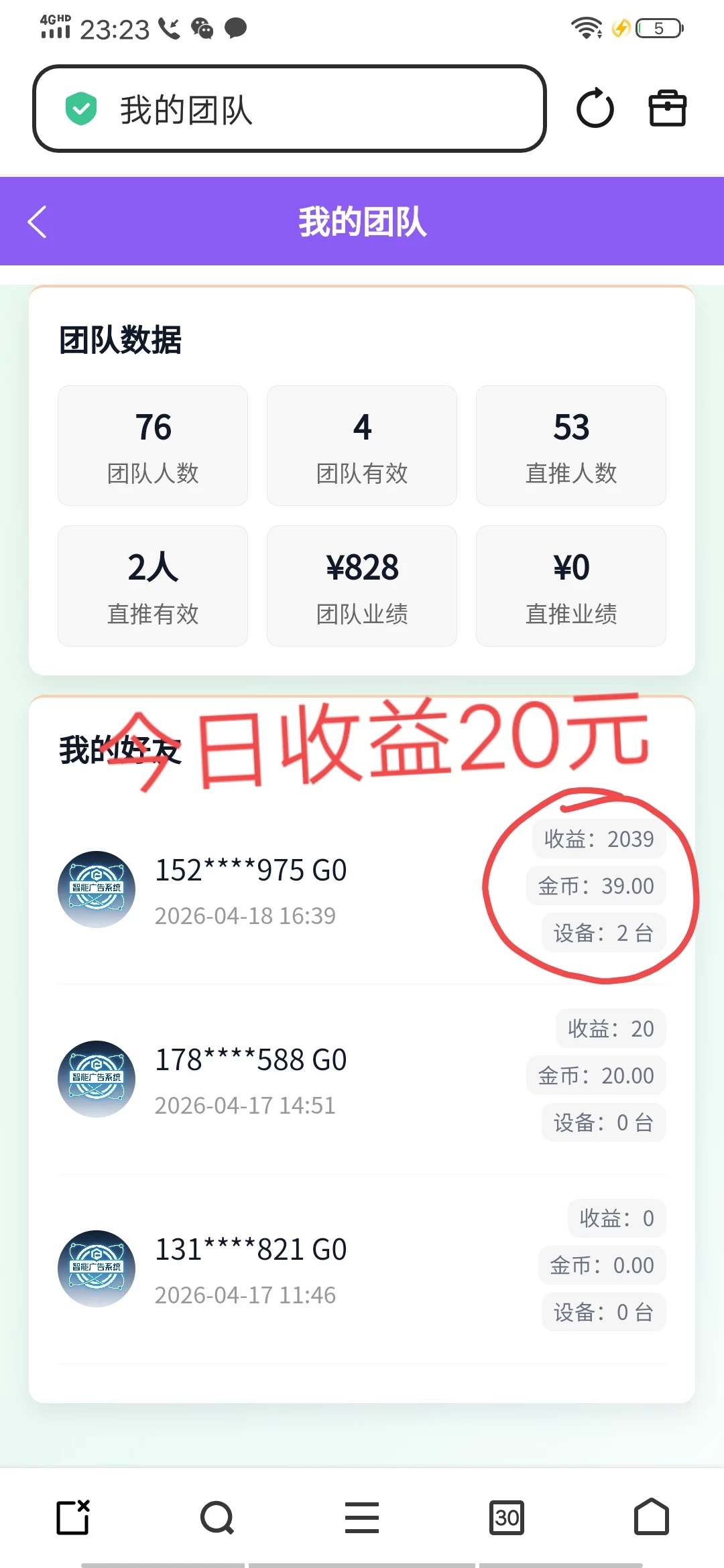Open friend 152****975 G0
This screenshot has height=1568, width=724.
(251, 889)
